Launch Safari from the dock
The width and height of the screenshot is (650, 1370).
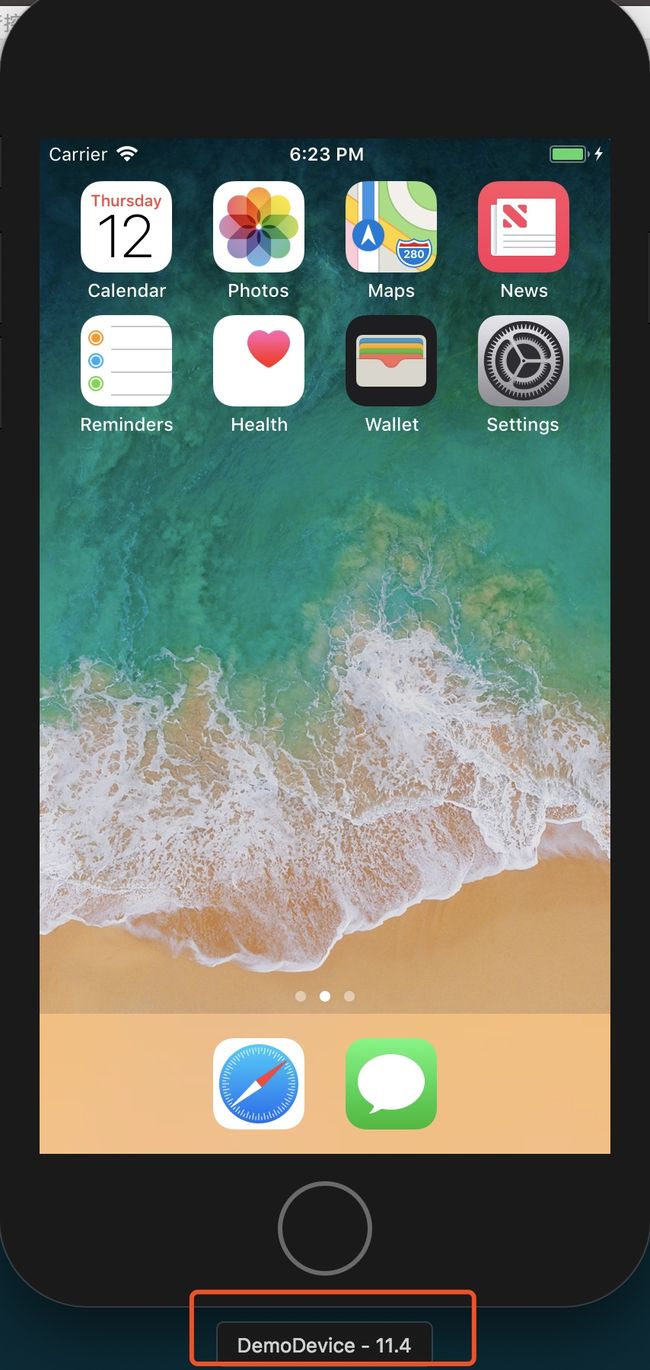click(x=258, y=1084)
